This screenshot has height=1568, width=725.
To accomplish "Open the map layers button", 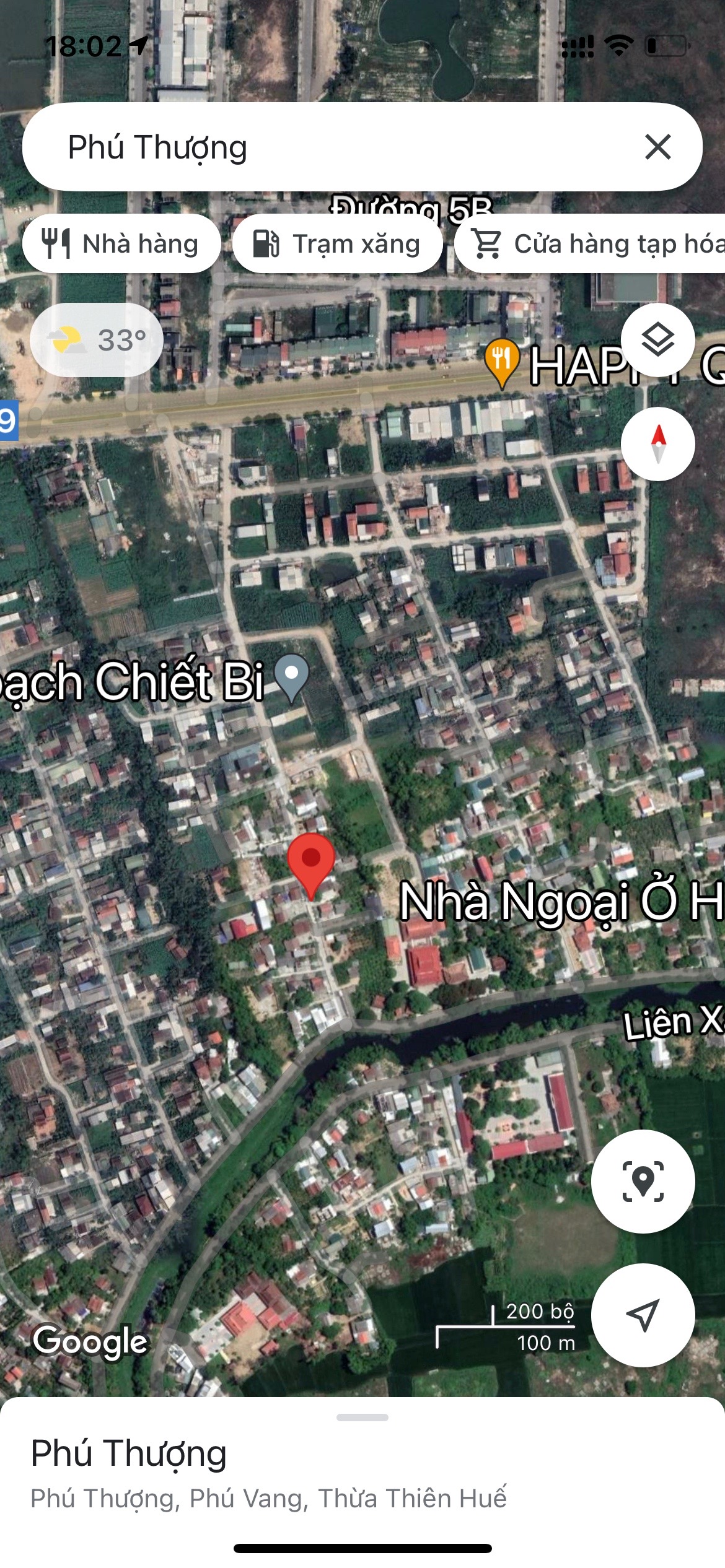I will 657,340.
